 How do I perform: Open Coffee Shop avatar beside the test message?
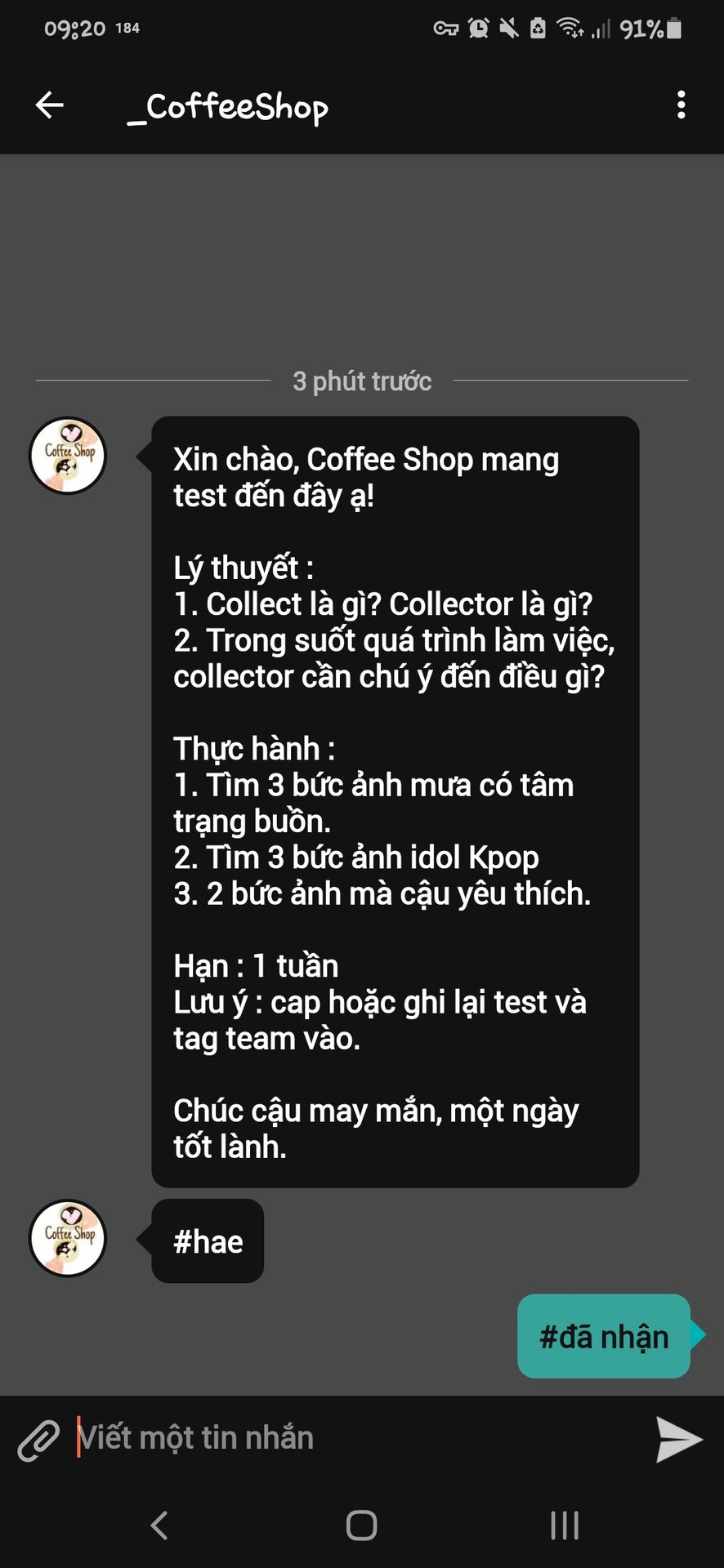[68, 456]
